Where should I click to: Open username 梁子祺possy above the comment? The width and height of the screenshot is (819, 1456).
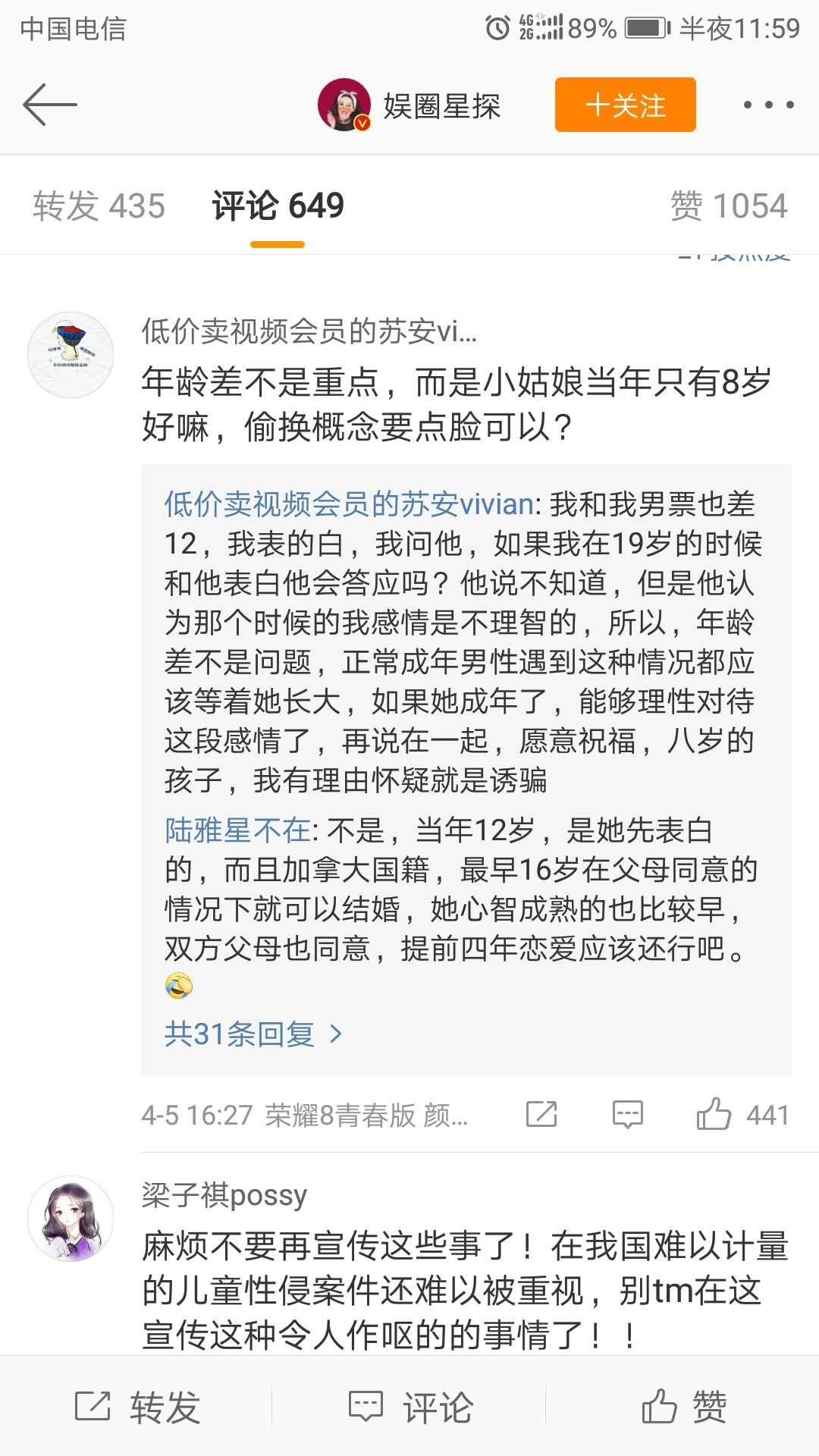(x=224, y=1195)
